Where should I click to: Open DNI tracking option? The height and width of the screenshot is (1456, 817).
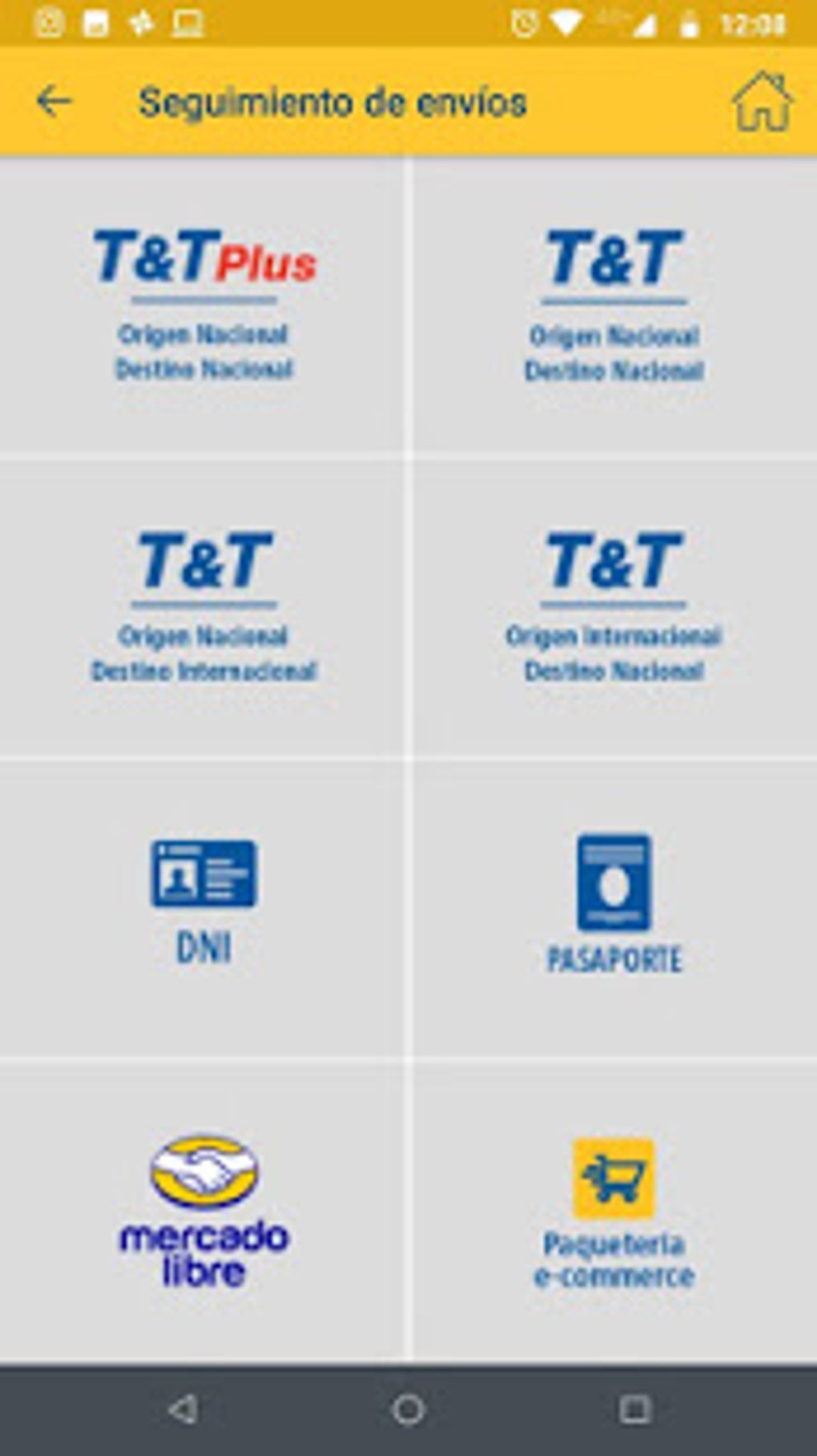click(203, 906)
